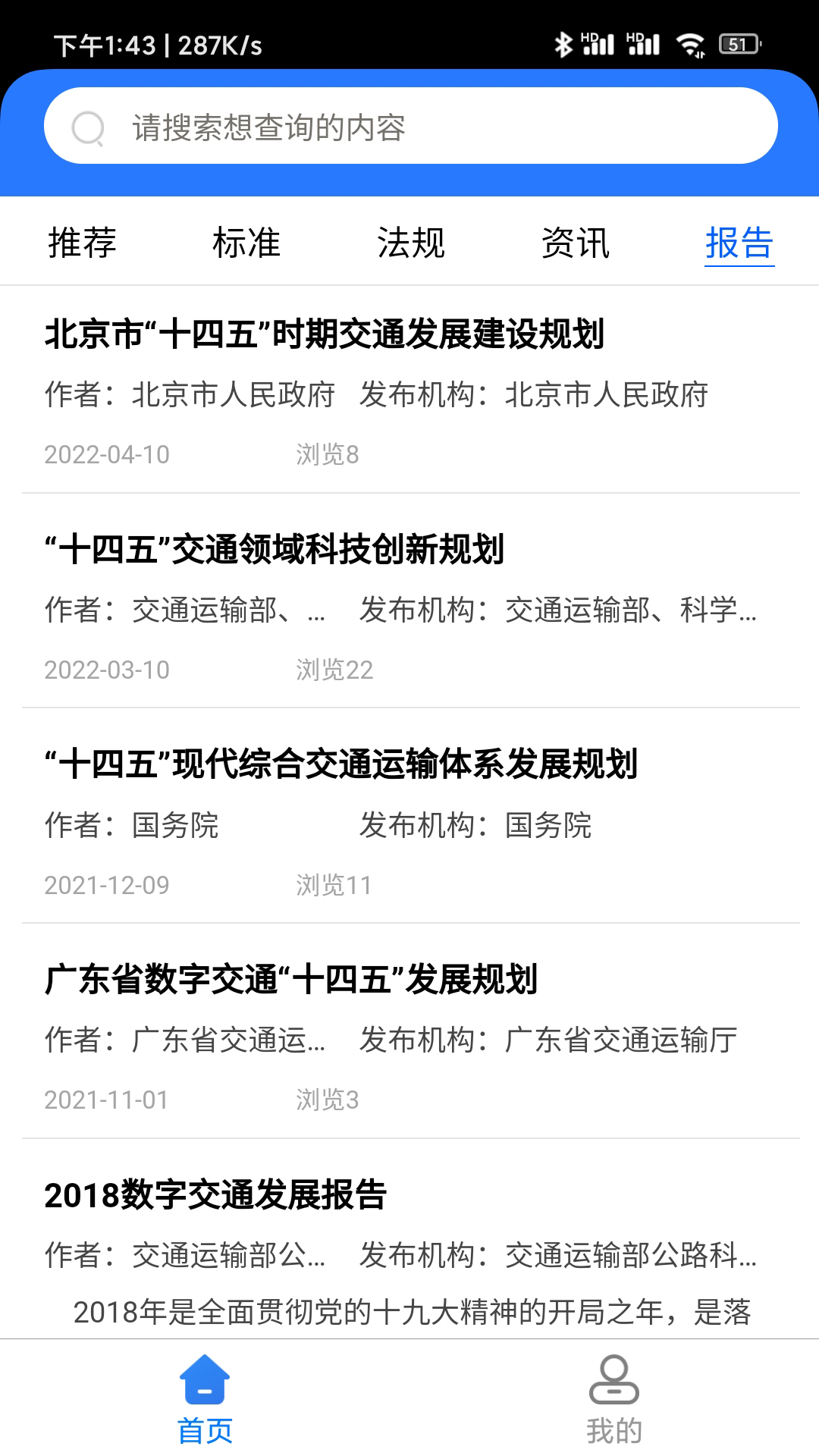Open the 法规 tab

pyautogui.click(x=410, y=243)
